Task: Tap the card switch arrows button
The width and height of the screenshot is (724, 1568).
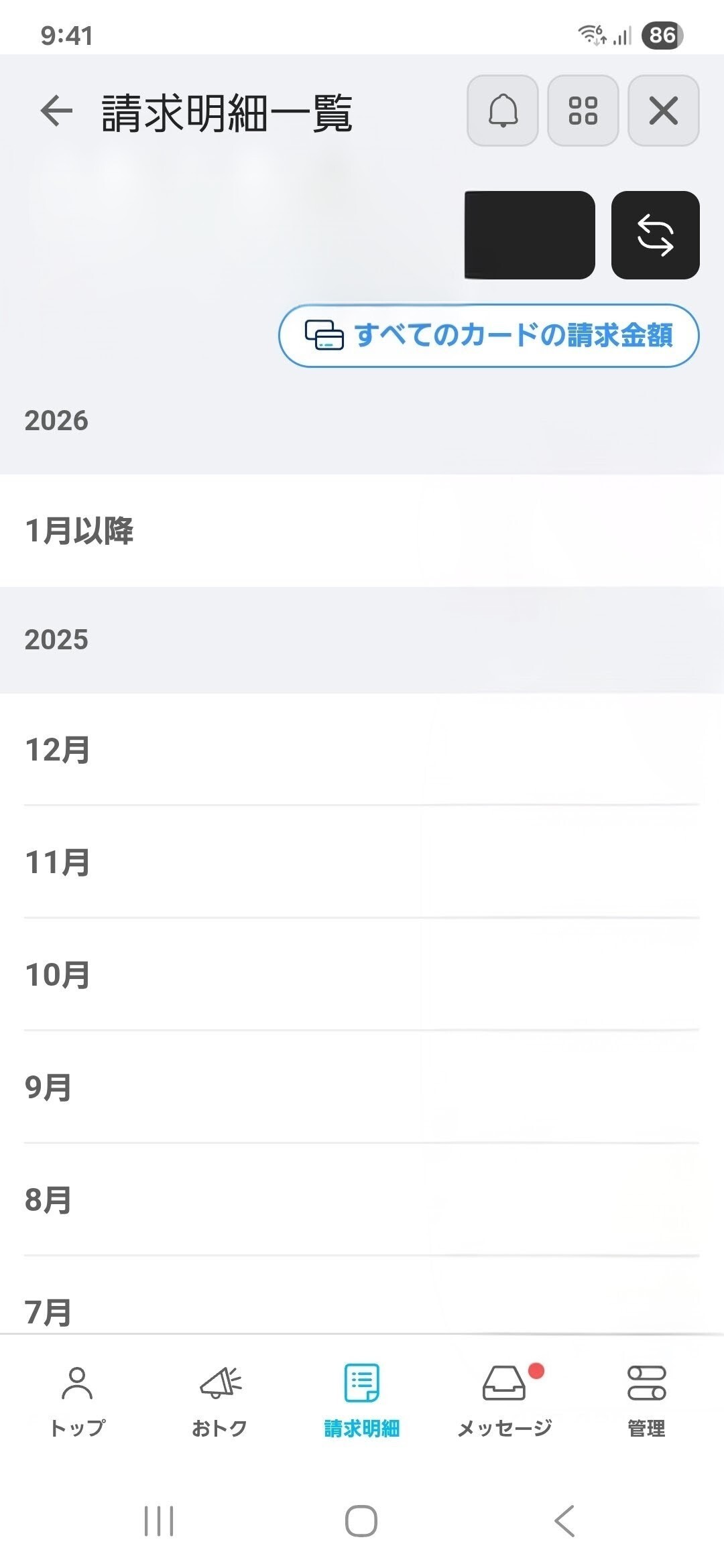Action: tap(656, 235)
